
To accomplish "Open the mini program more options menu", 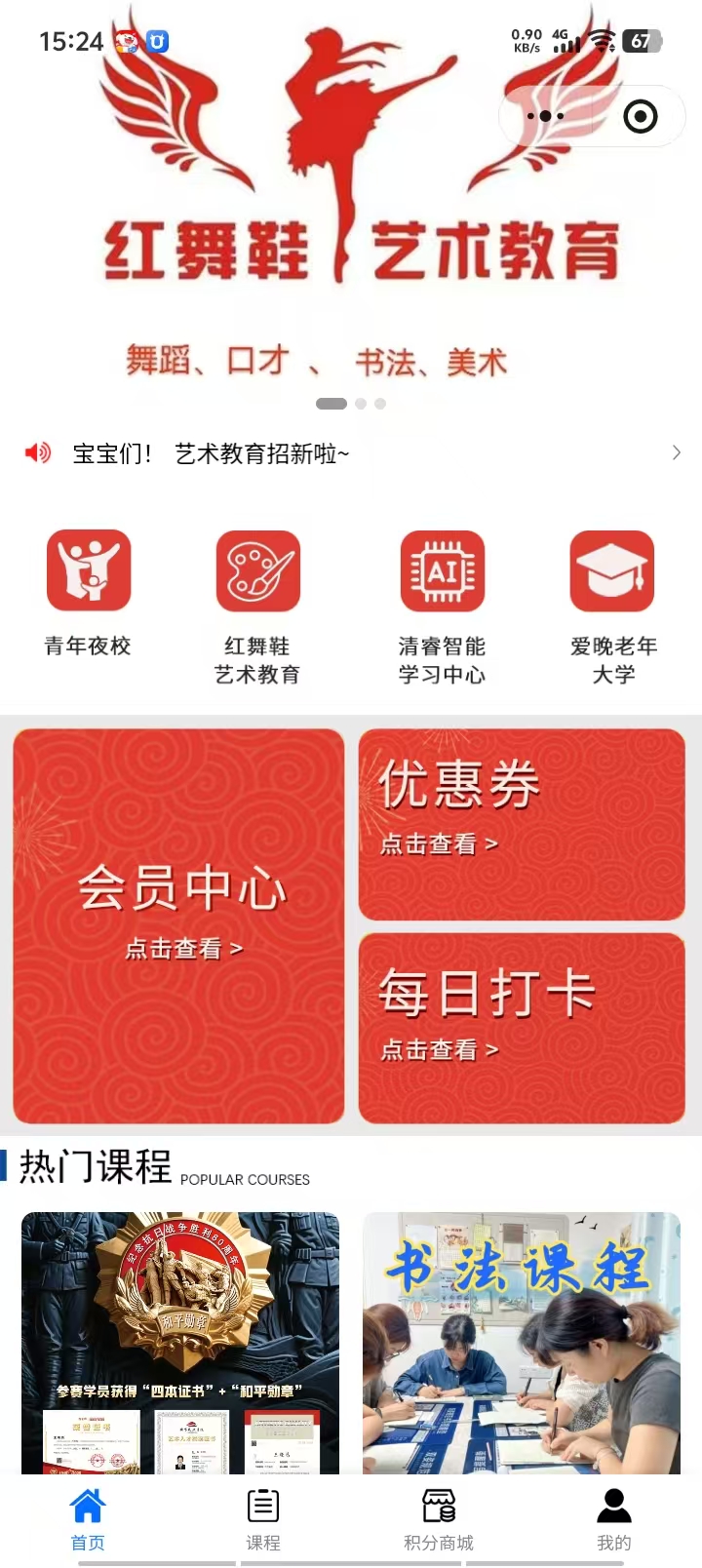I will pyautogui.click(x=545, y=117).
